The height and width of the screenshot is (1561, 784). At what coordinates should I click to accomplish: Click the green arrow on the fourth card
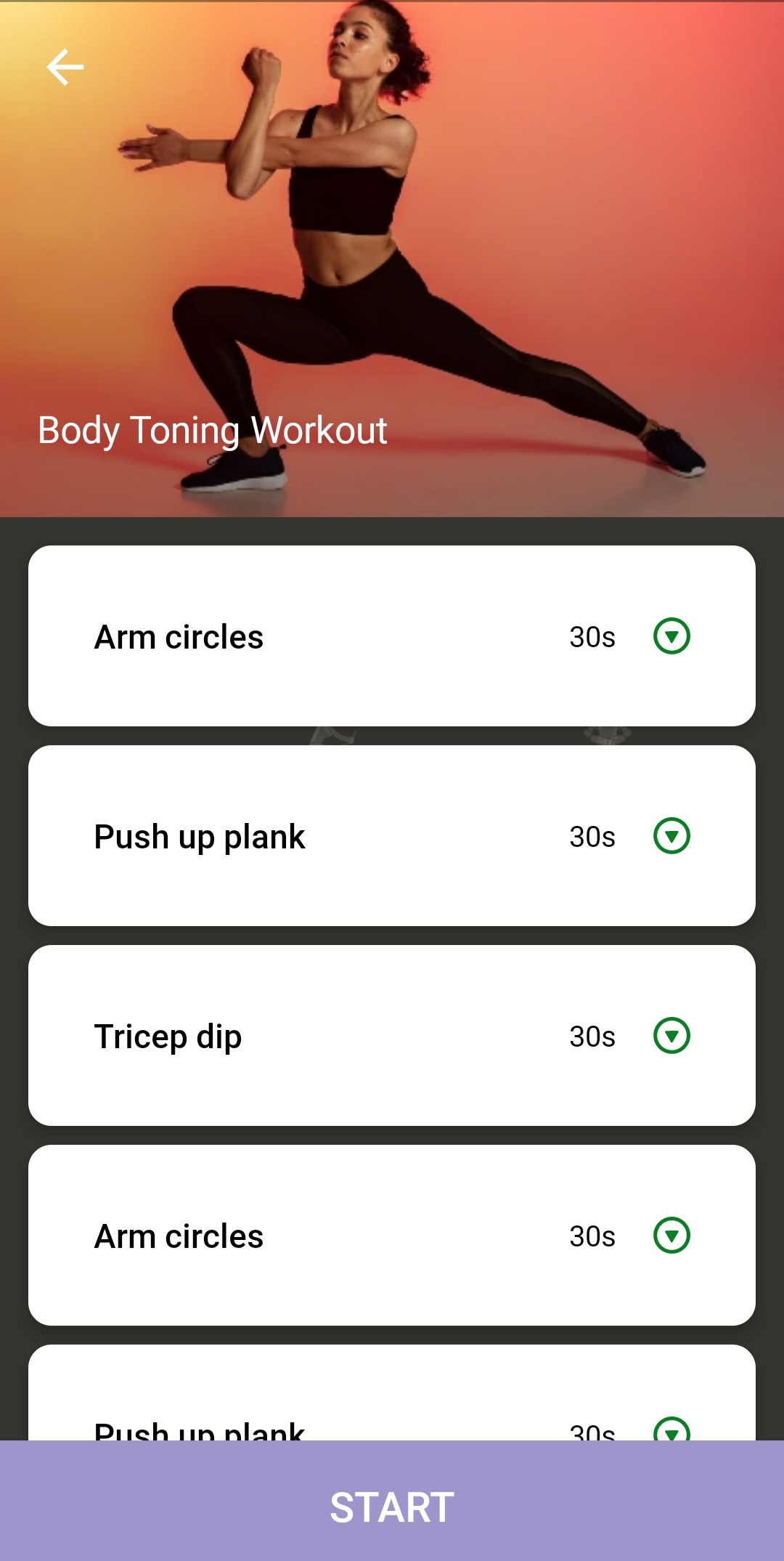click(671, 1235)
